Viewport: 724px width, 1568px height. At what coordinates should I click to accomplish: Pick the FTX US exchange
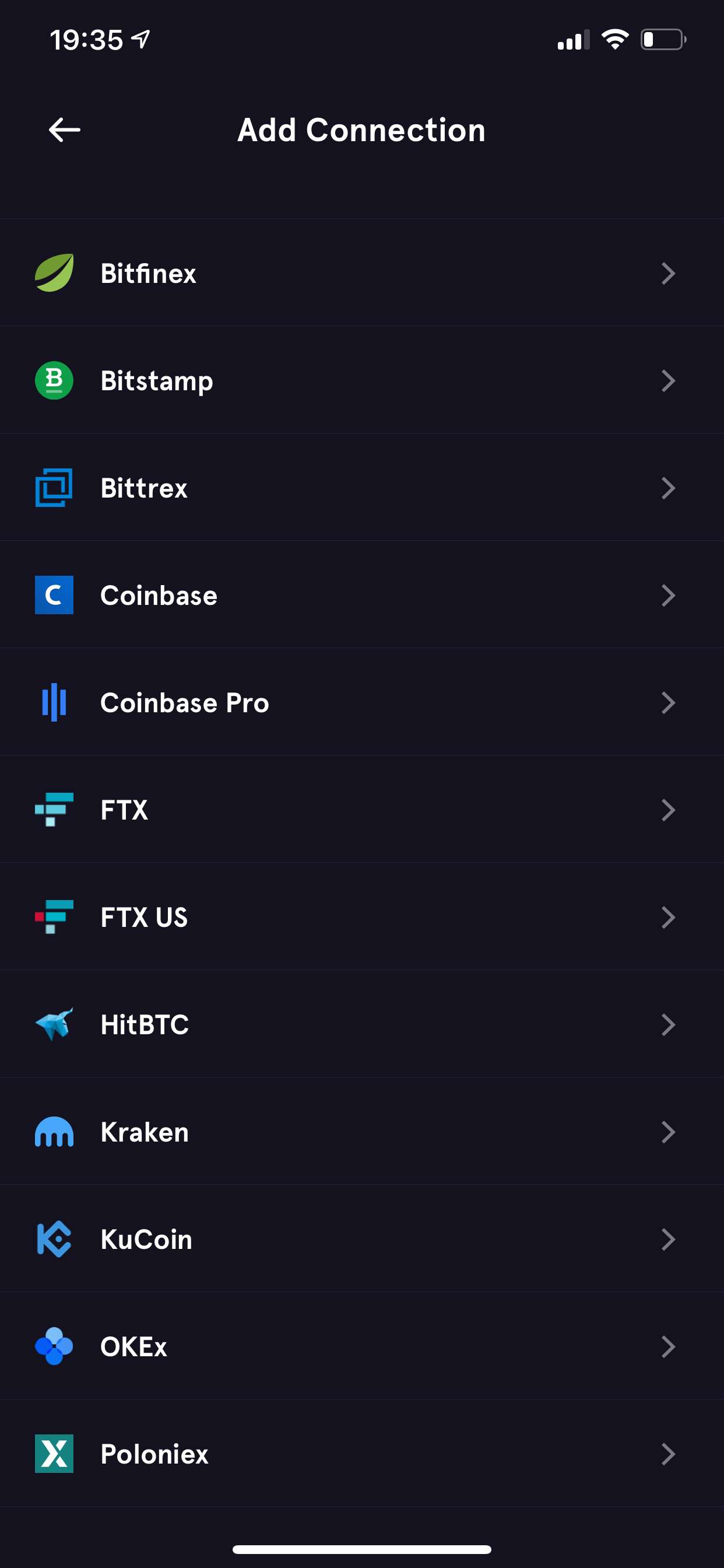pyautogui.click(x=362, y=916)
